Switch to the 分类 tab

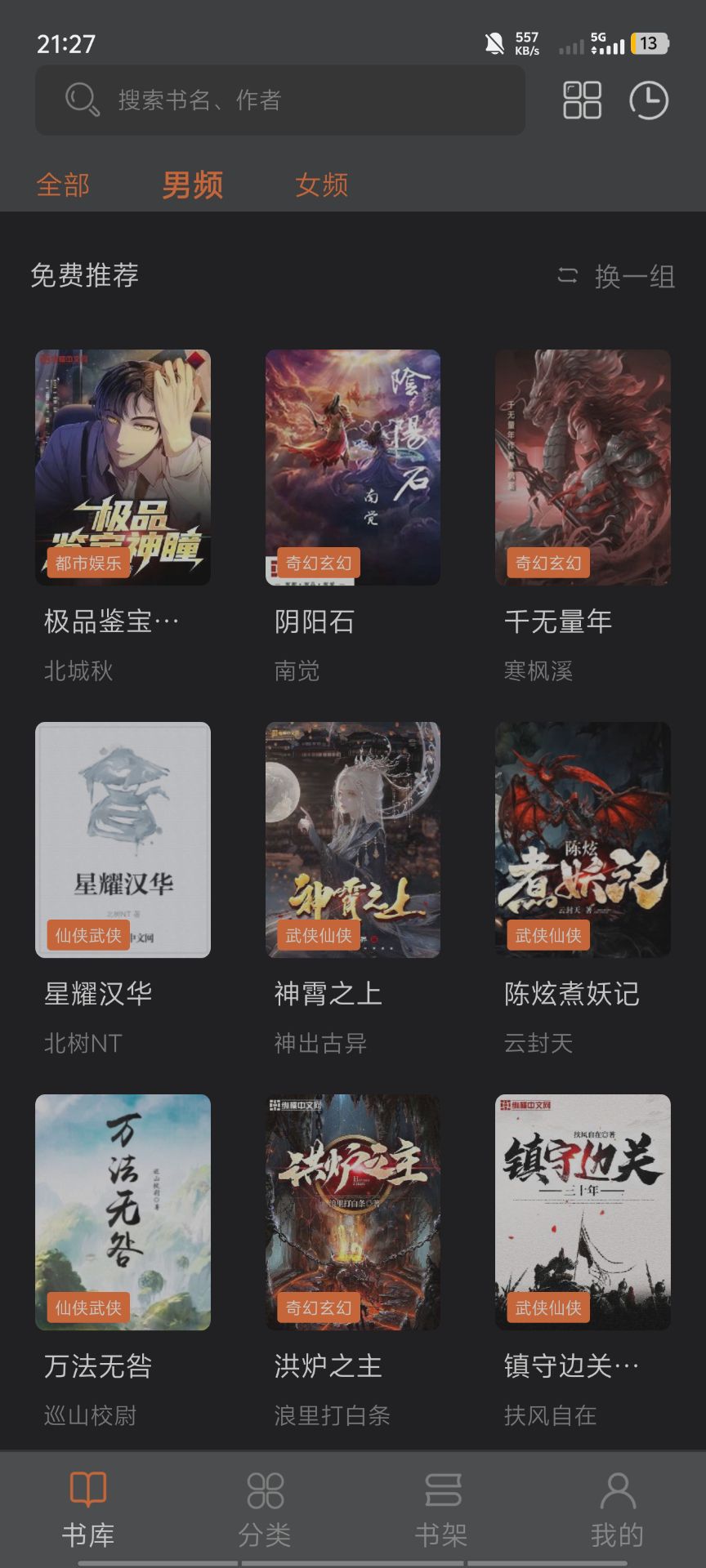point(265,1509)
